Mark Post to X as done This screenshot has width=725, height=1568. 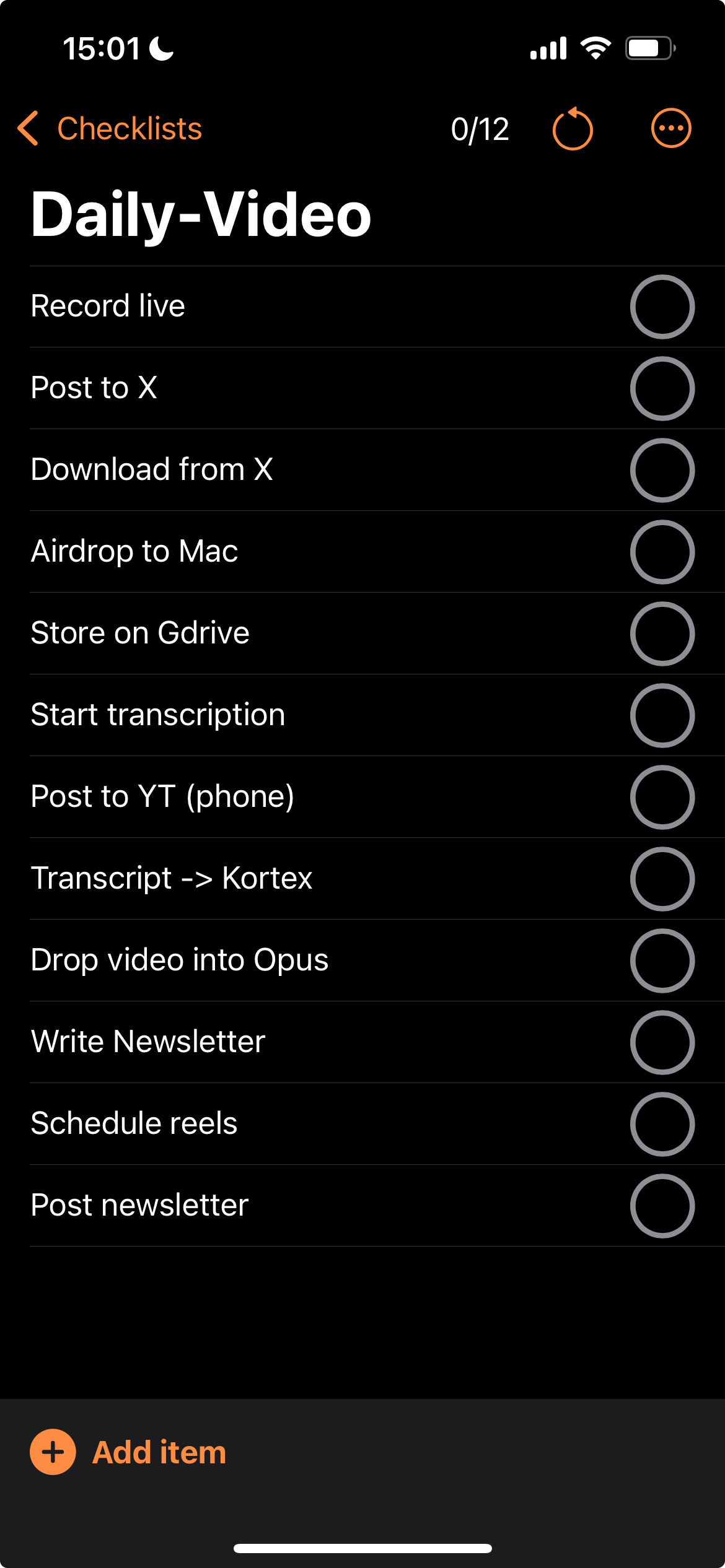662,388
